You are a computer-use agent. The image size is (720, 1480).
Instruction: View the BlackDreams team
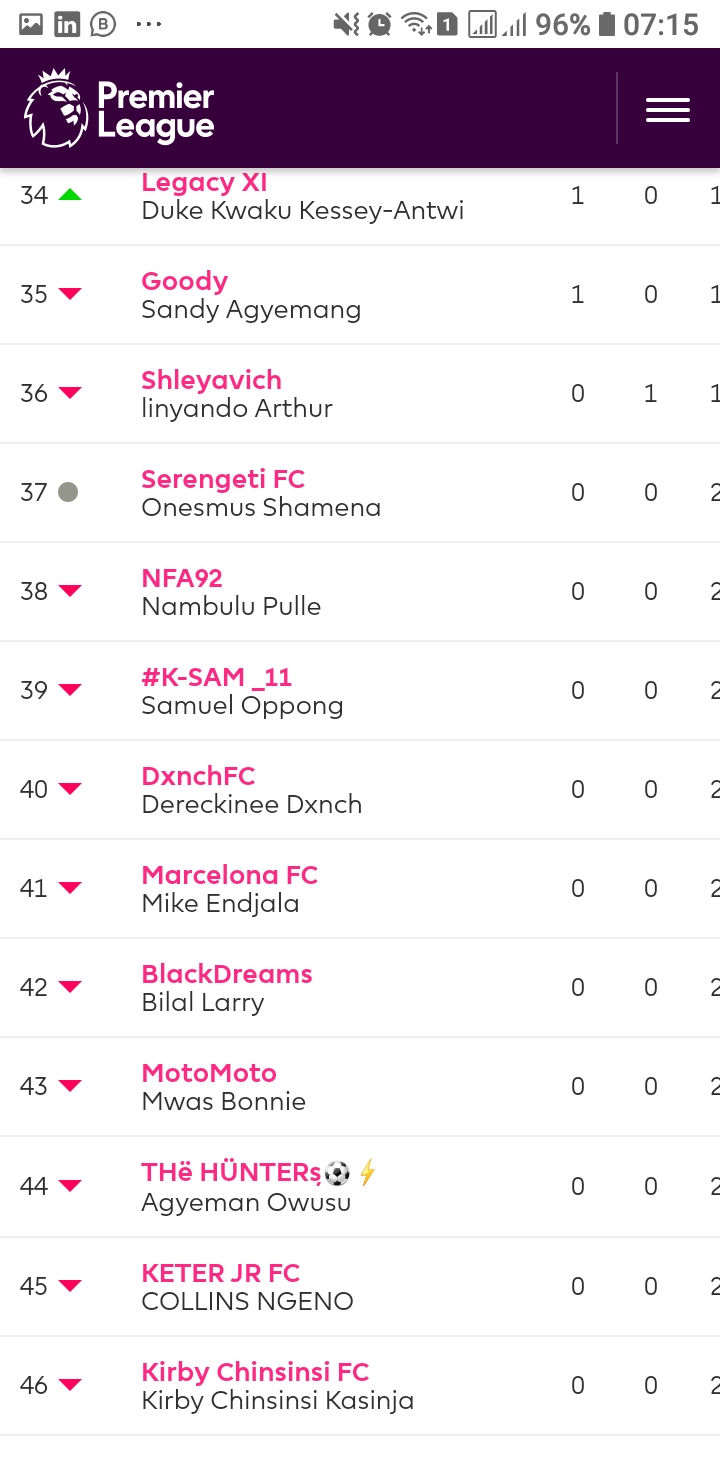point(227,974)
